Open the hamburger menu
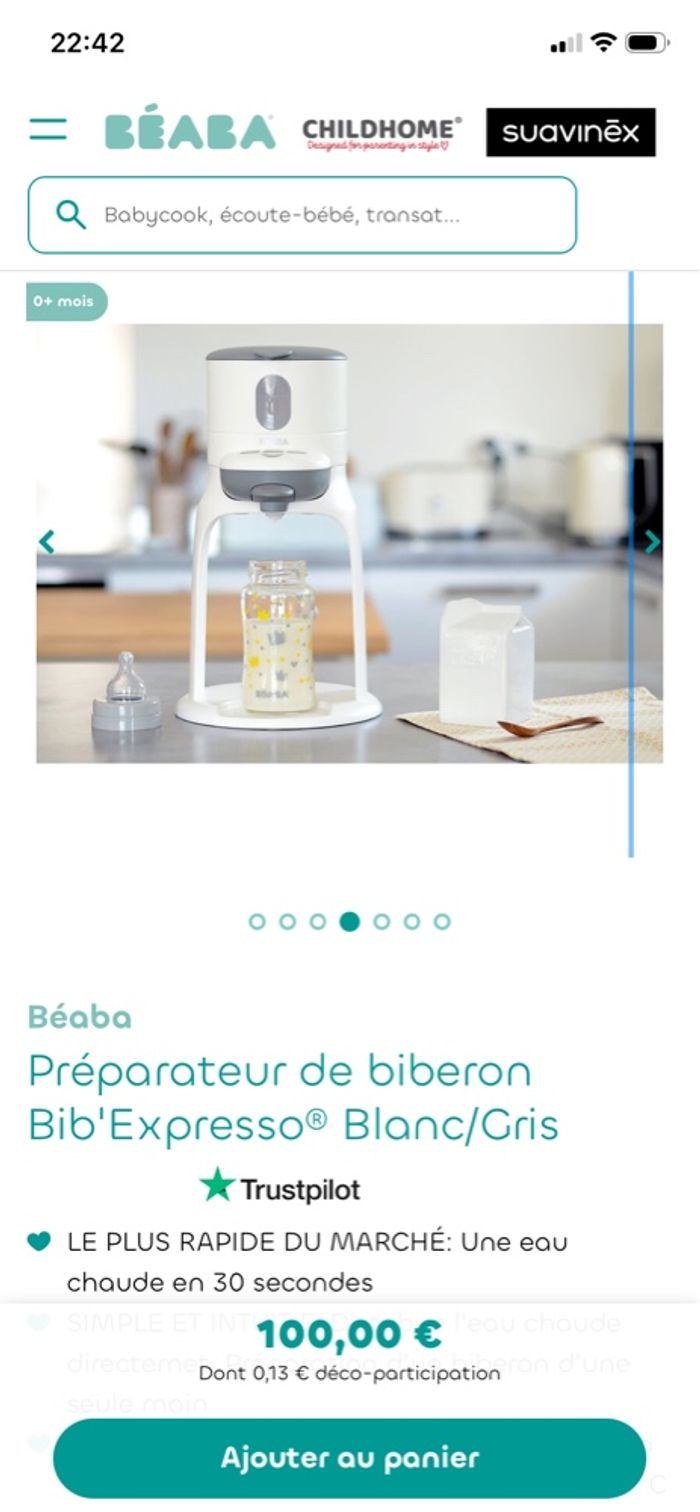Image resolution: width=700 pixels, height=1512 pixels. click(x=47, y=130)
